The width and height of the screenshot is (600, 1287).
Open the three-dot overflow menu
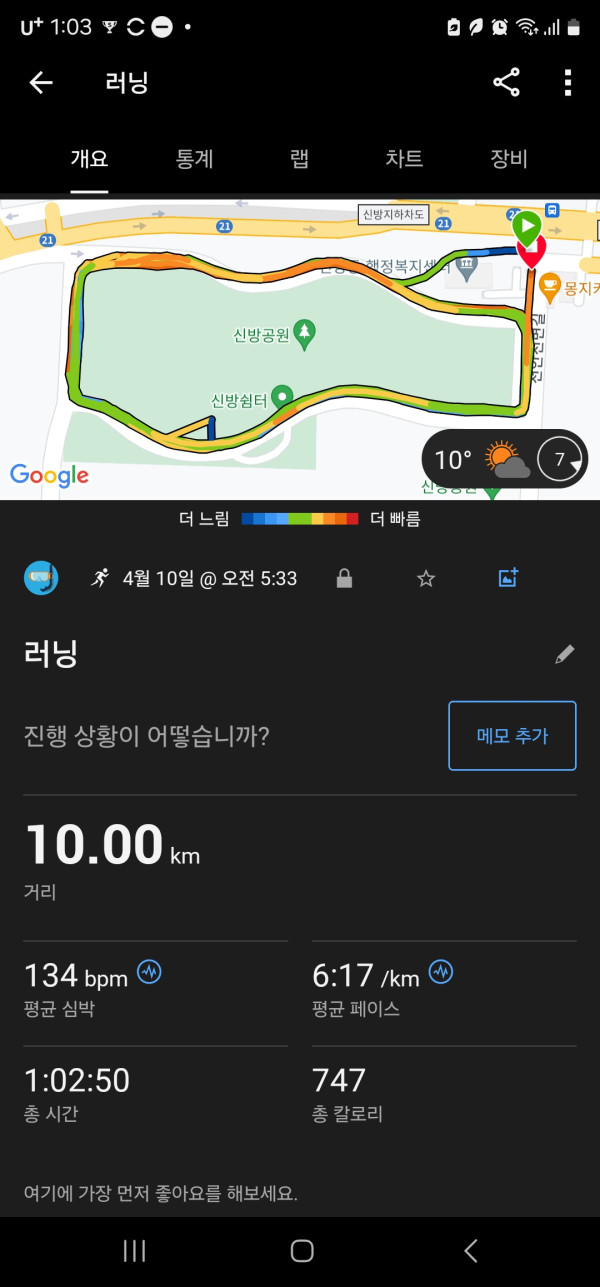[567, 83]
